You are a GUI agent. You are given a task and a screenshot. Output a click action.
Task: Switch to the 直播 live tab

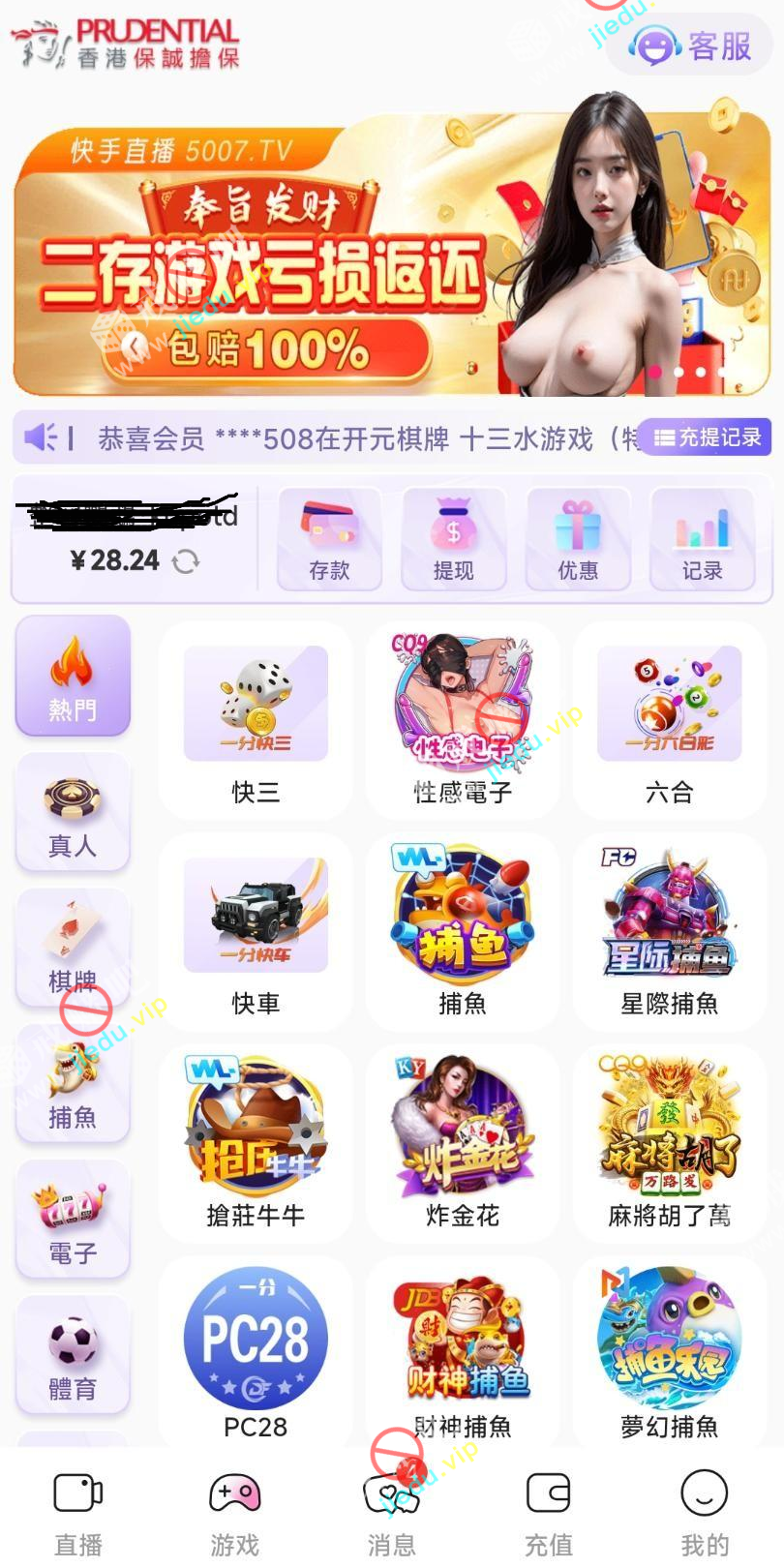pyautogui.click(x=78, y=1510)
